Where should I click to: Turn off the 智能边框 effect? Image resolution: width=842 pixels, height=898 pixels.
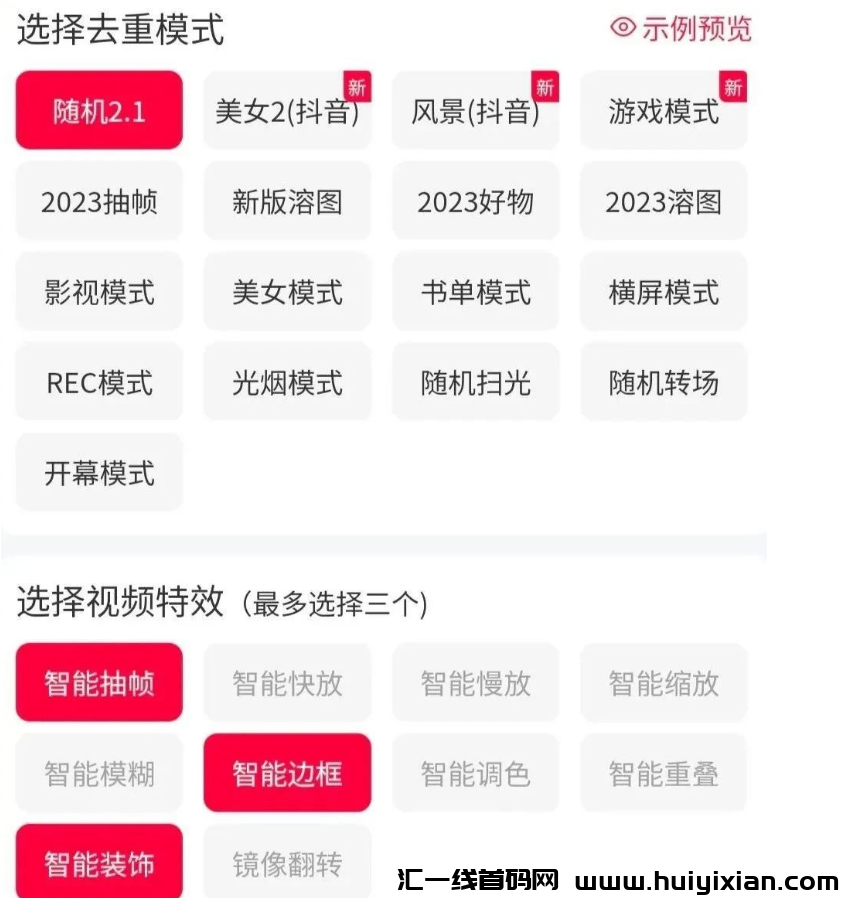287,772
